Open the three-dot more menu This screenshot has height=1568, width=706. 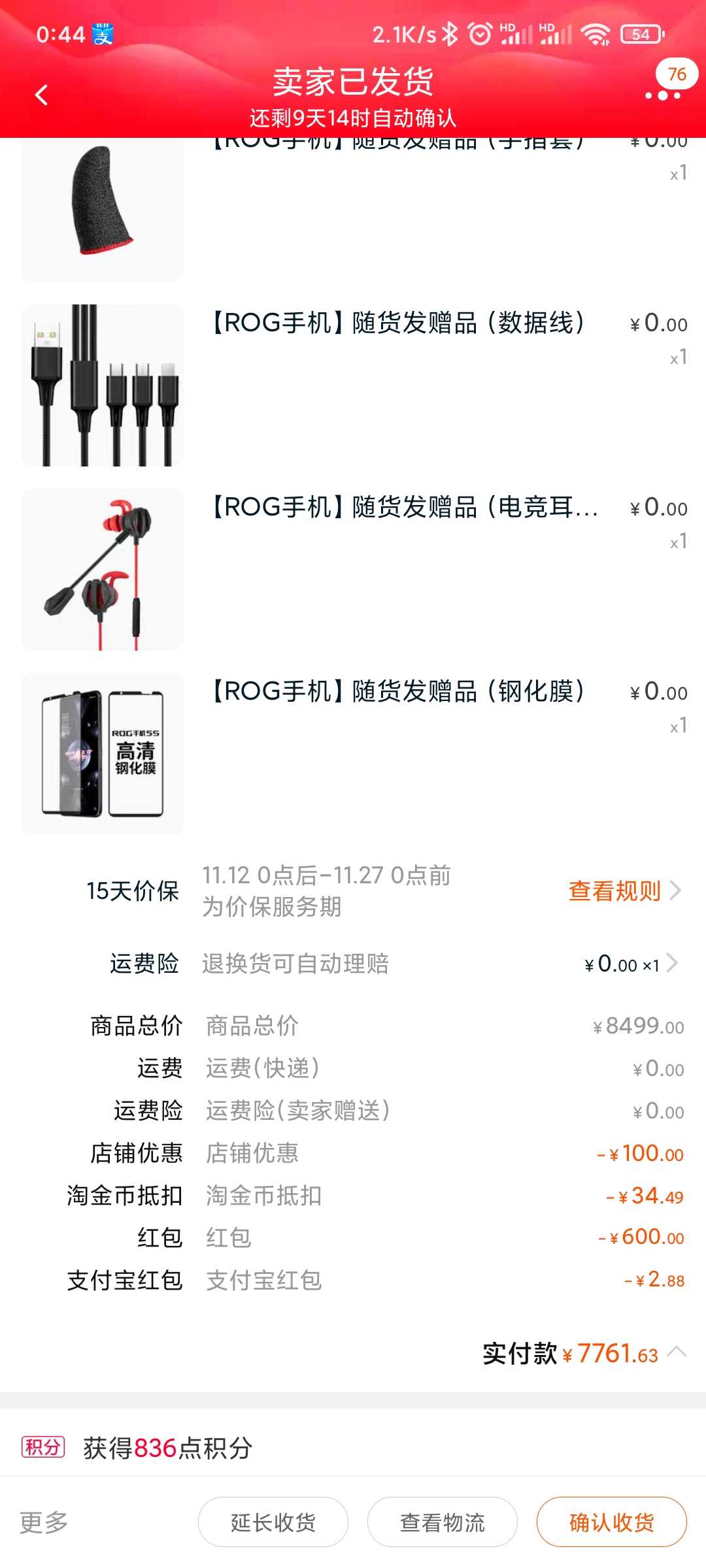tap(663, 95)
